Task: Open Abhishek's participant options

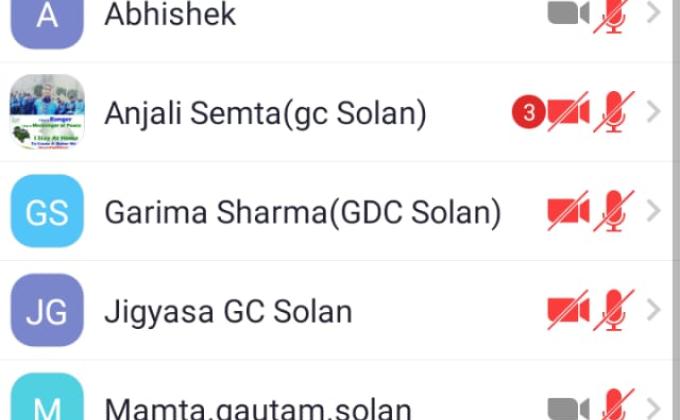Action: (653, 14)
